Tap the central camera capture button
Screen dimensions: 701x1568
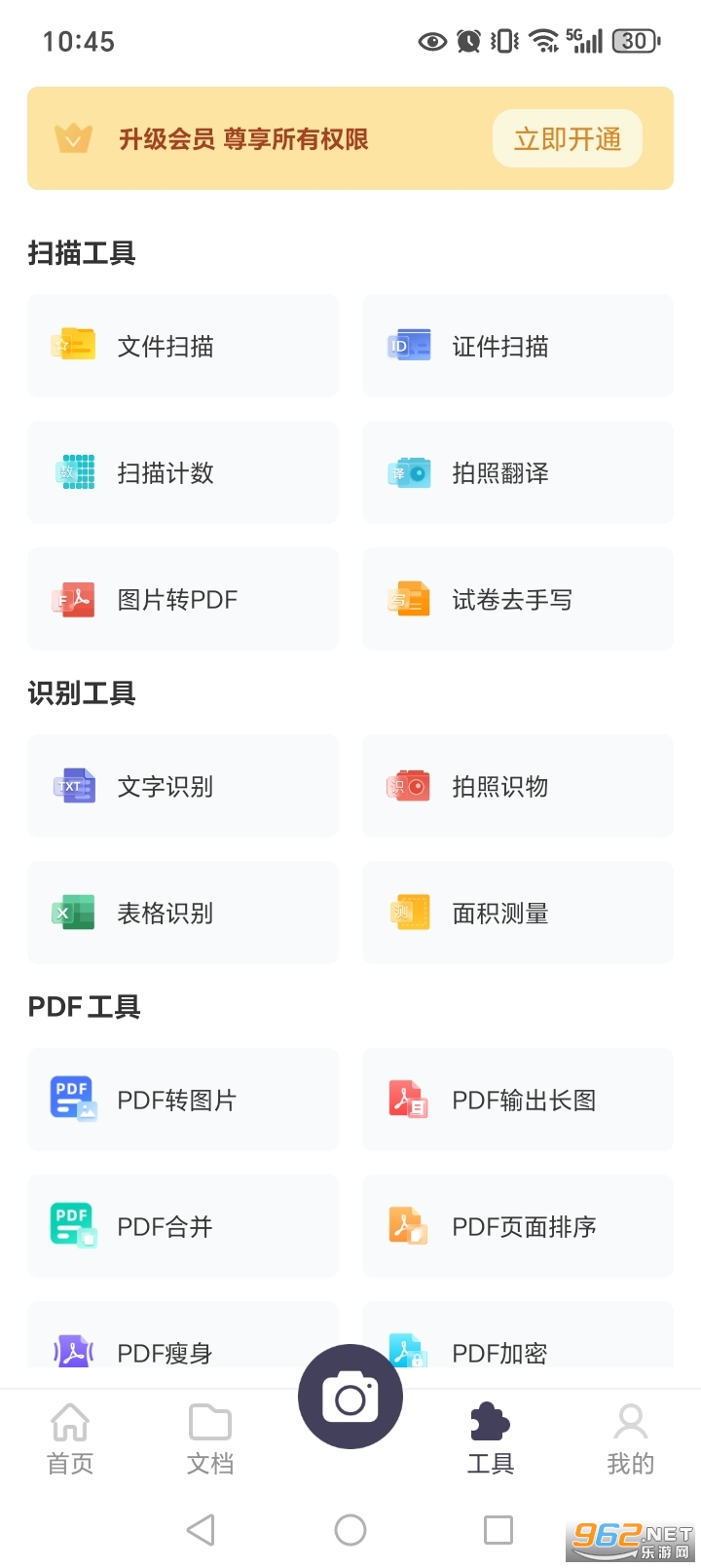[x=350, y=1396]
